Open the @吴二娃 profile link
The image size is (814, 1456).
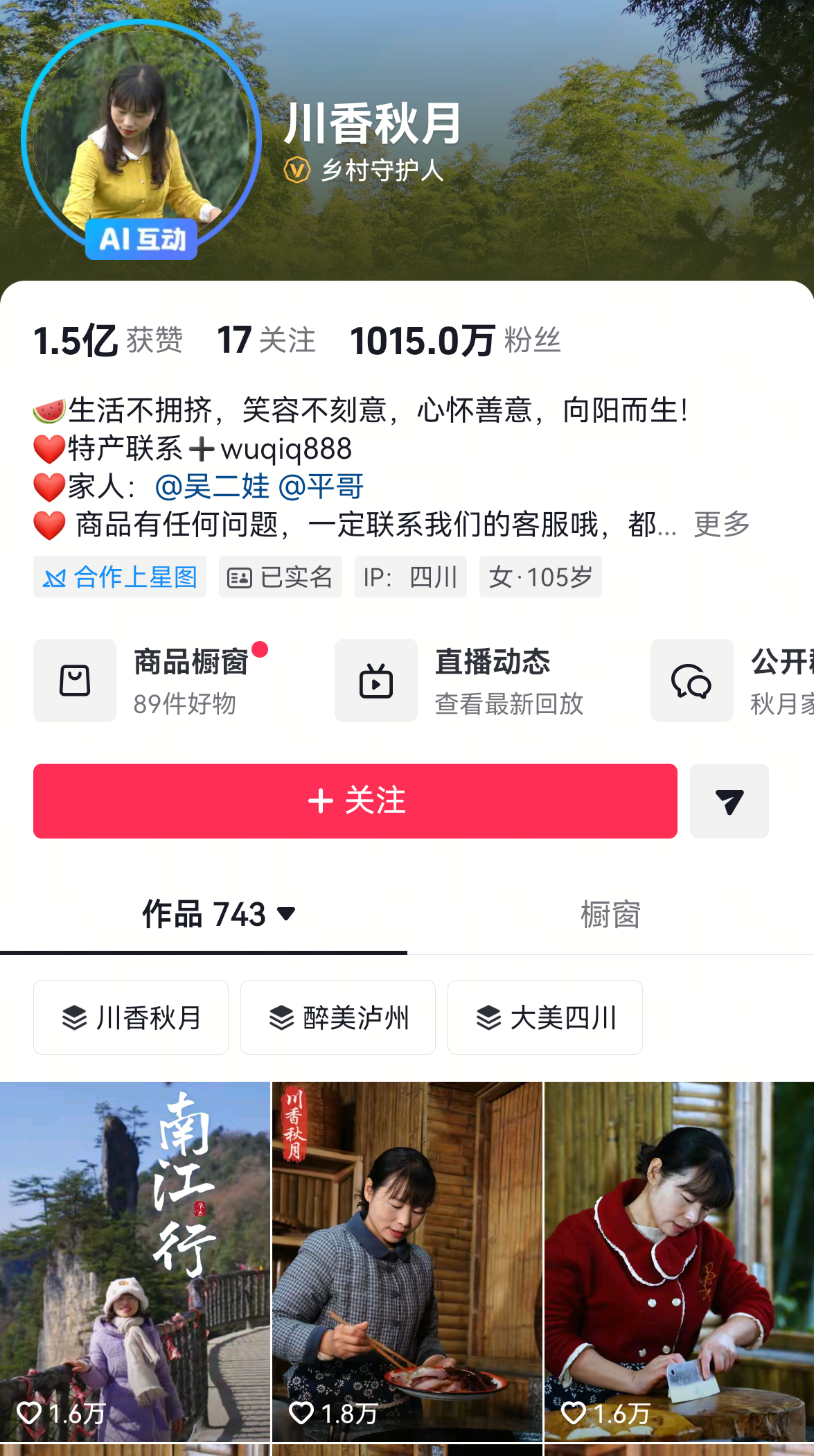click(x=212, y=486)
